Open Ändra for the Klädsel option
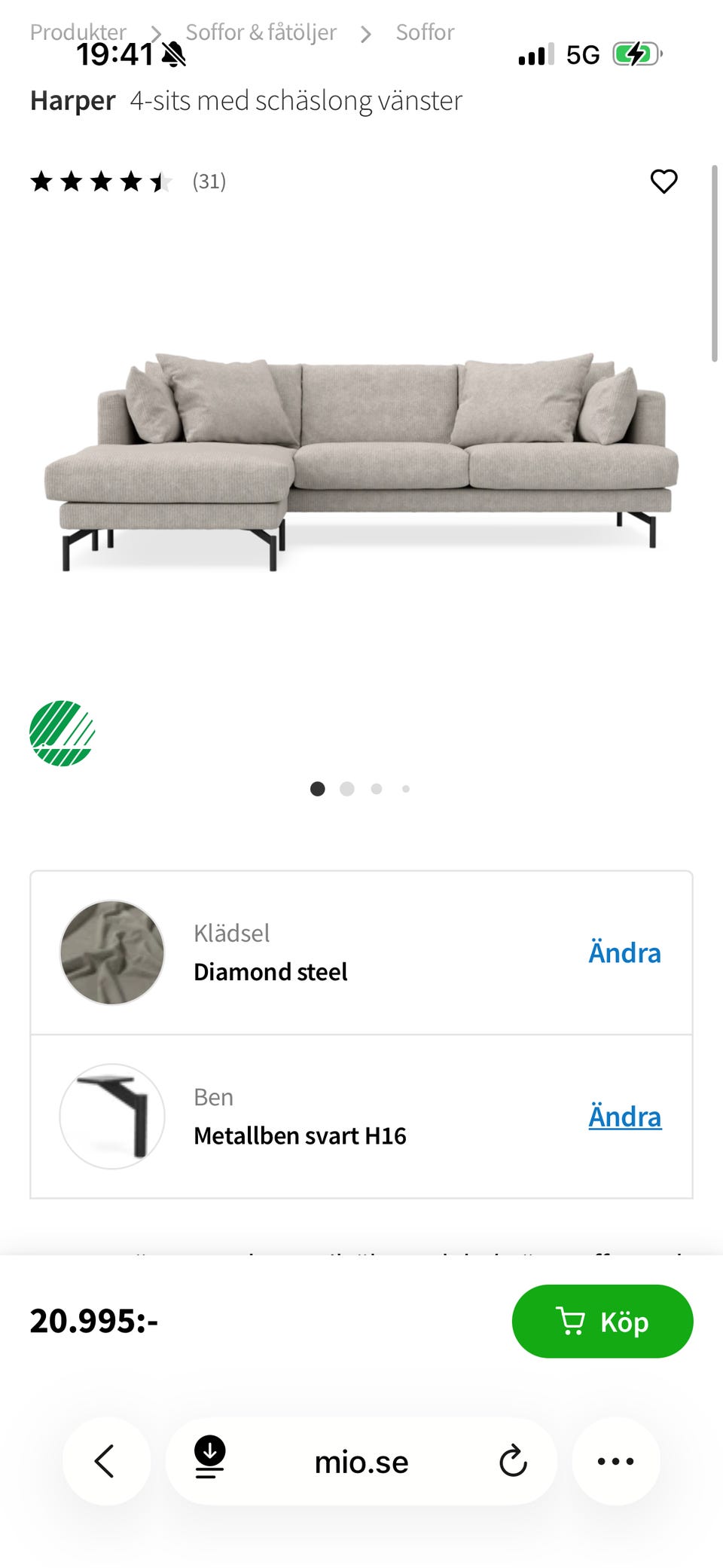This screenshot has height=1568, width=723. pyautogui.click(x=624, y=952)
